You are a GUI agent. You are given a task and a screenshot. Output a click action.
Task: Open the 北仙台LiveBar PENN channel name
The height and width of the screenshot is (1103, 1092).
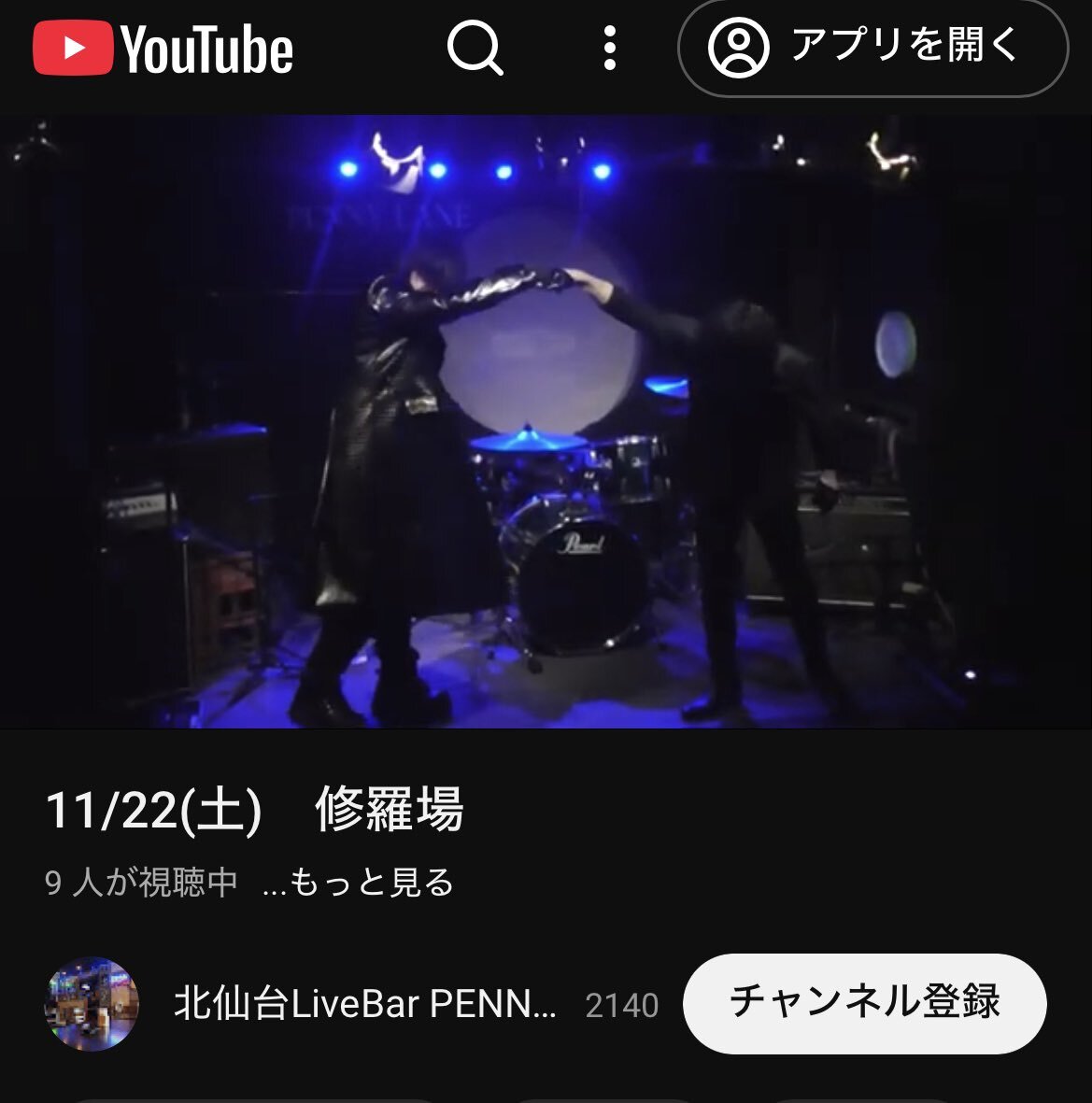click(x=364, y=1005)
